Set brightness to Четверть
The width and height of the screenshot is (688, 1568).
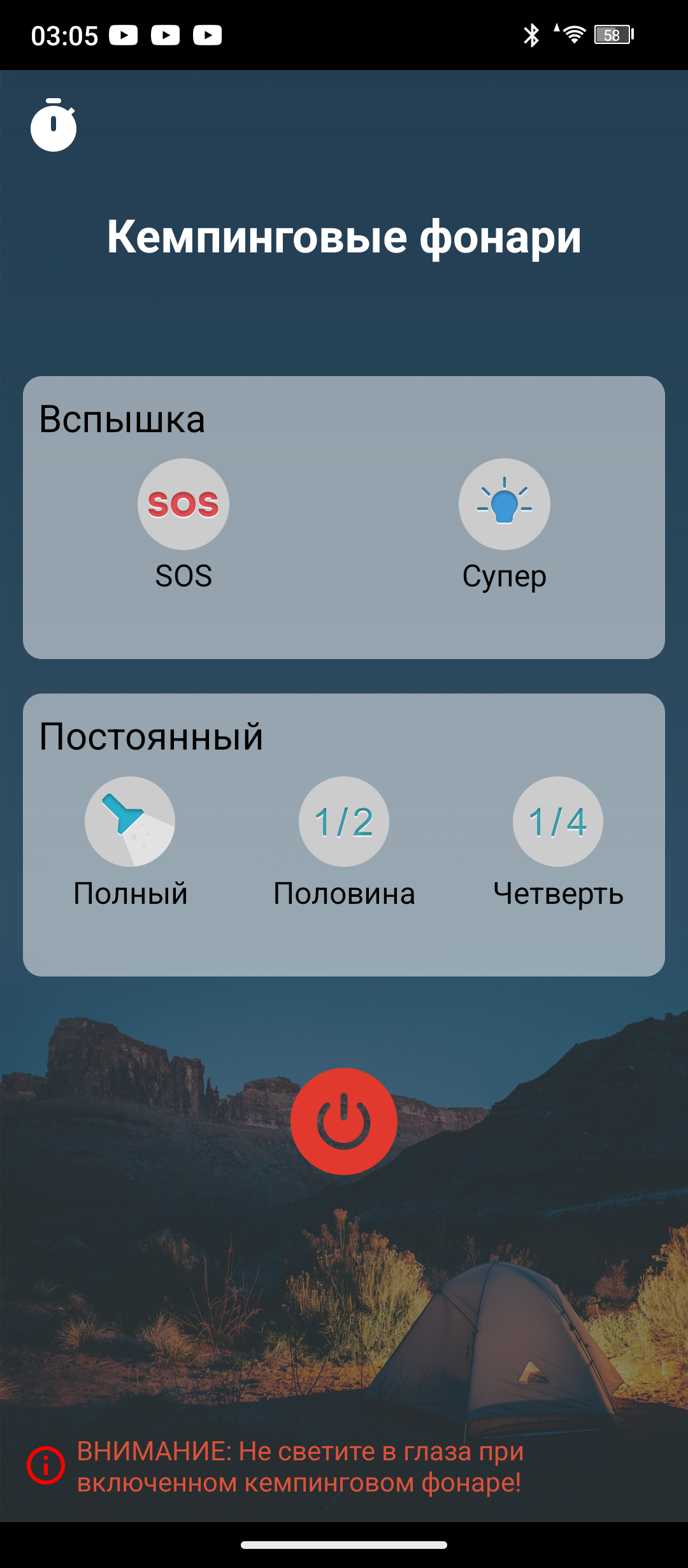click(558, 822)
